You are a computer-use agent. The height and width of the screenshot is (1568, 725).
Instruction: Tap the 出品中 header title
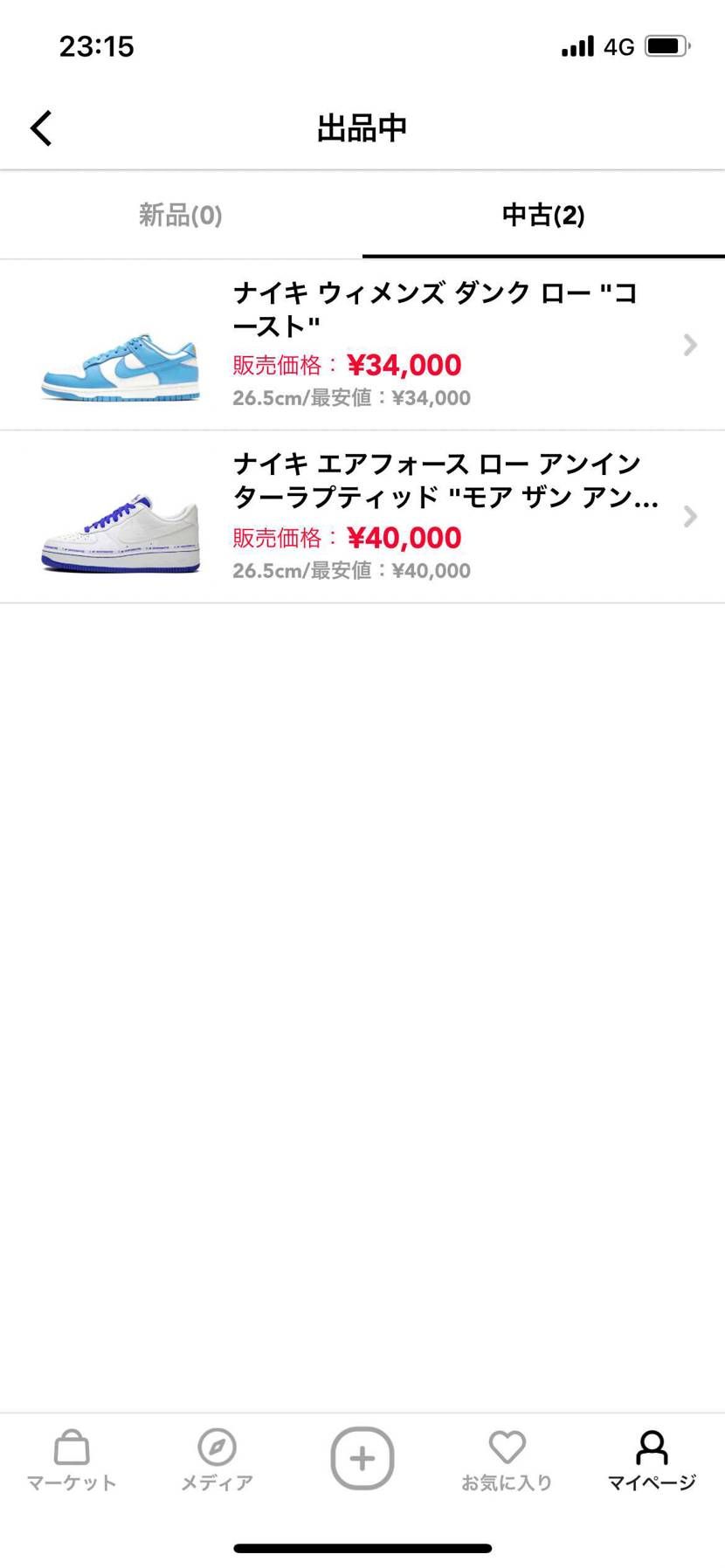tap(362, 127)
